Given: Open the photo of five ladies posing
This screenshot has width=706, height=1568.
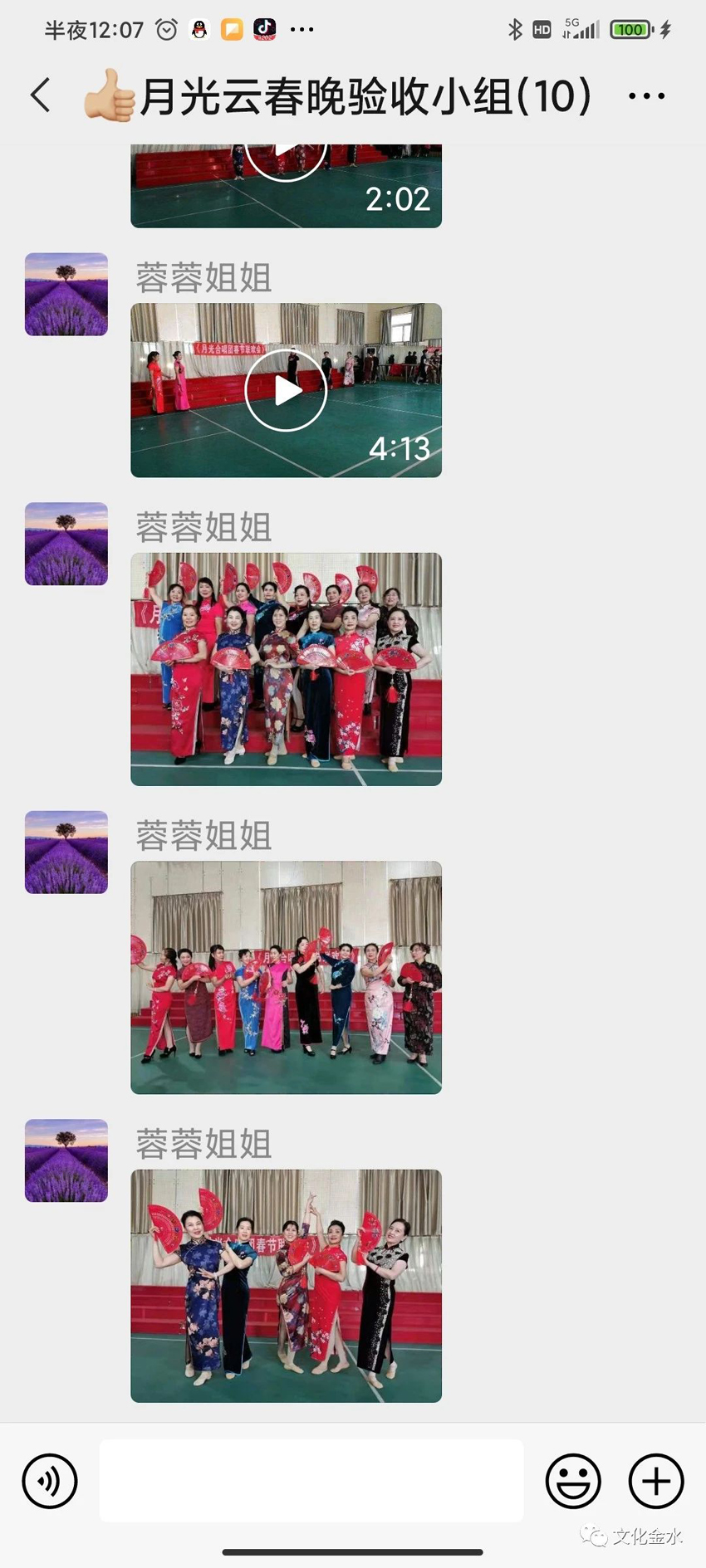Looking at the screenshot, I should [x=286, y=1286].
